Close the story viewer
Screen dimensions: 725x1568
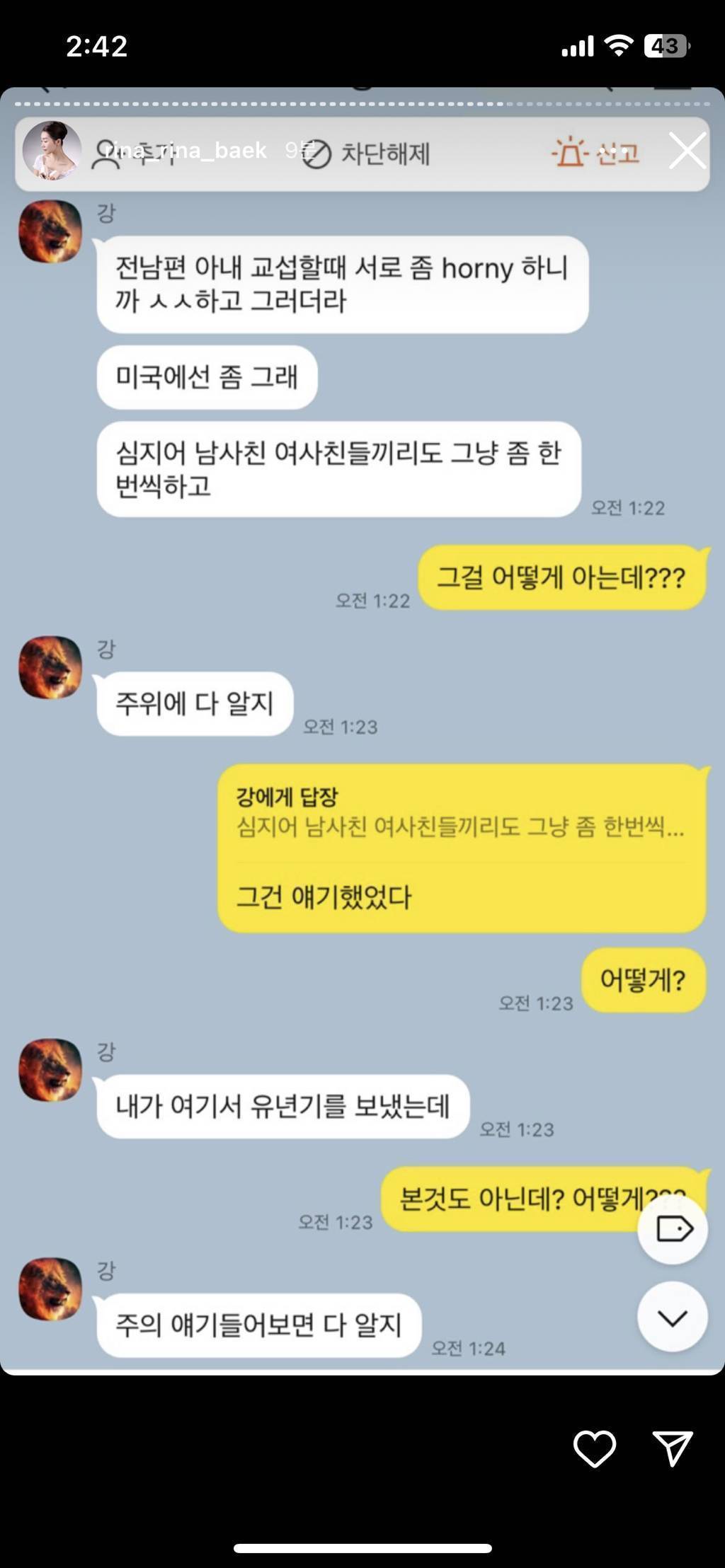coord(687,150)
